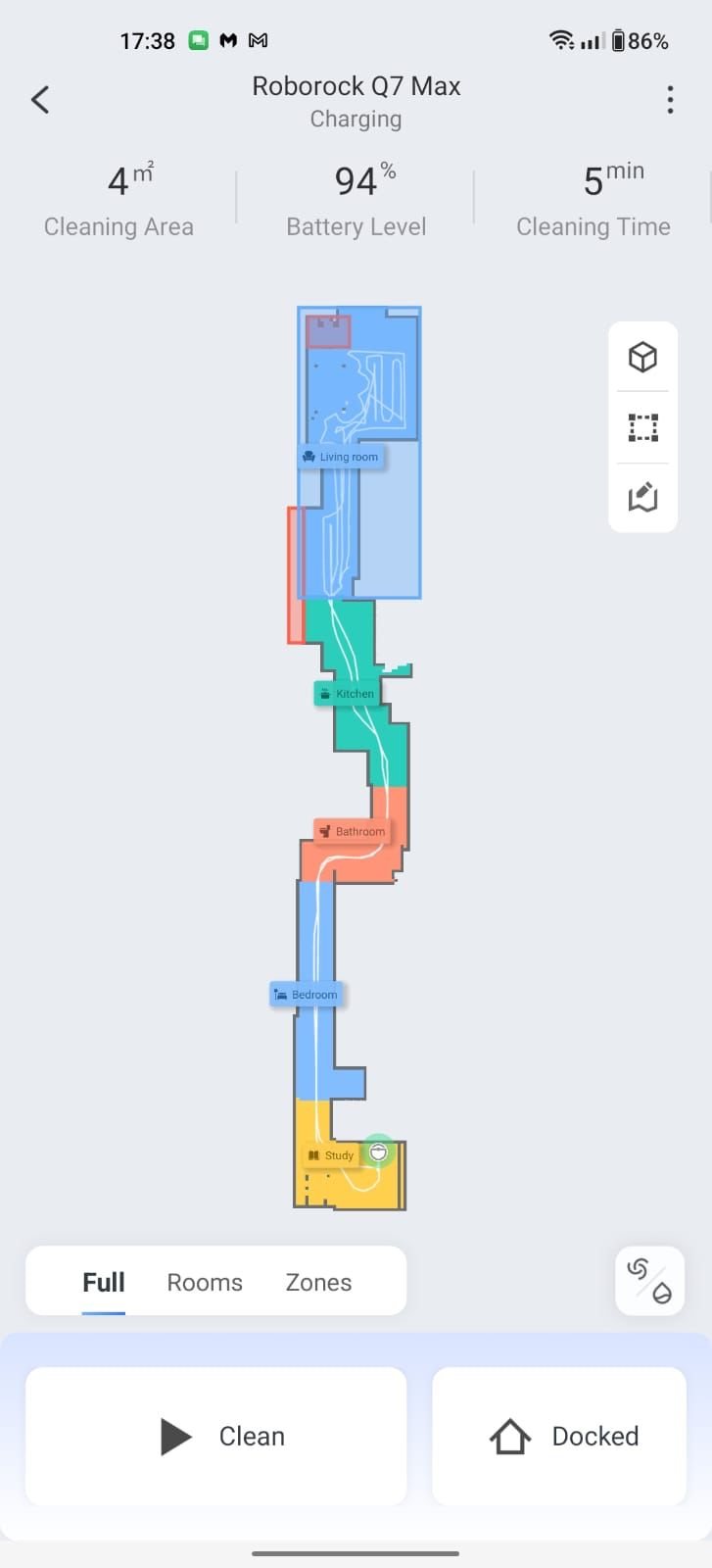Go back from the Roborock screen
The height and width of the screenshot is (1568, 712).
point(40,99)
